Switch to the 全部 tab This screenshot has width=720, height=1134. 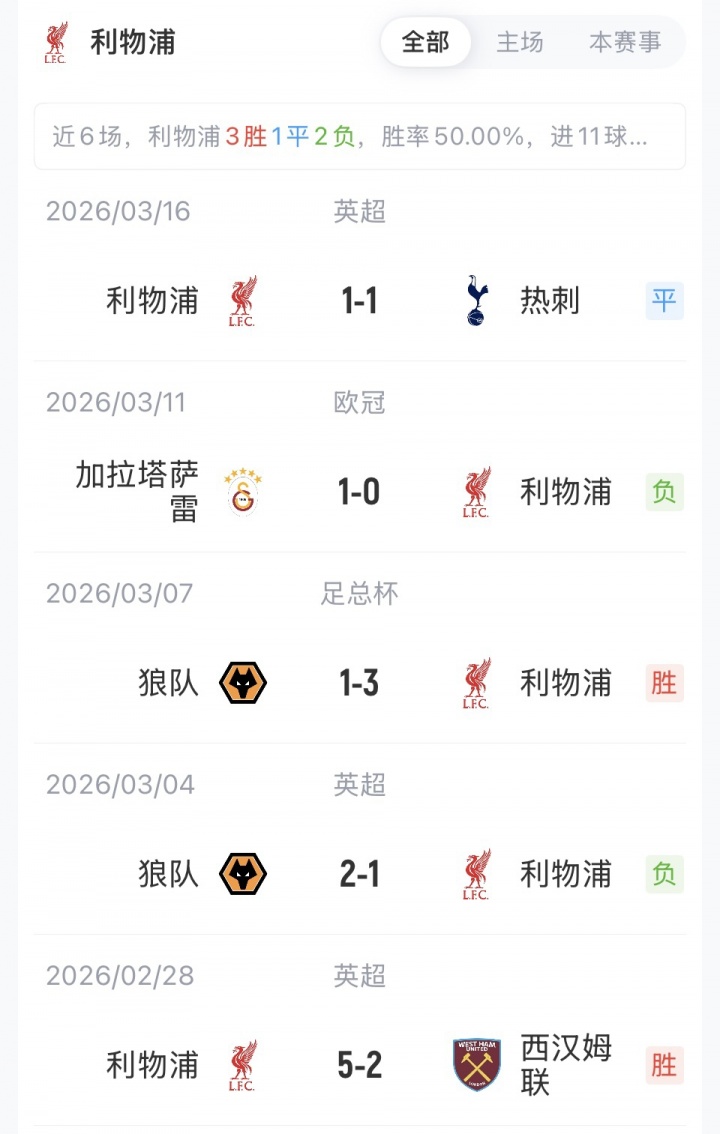coord(425,42)
